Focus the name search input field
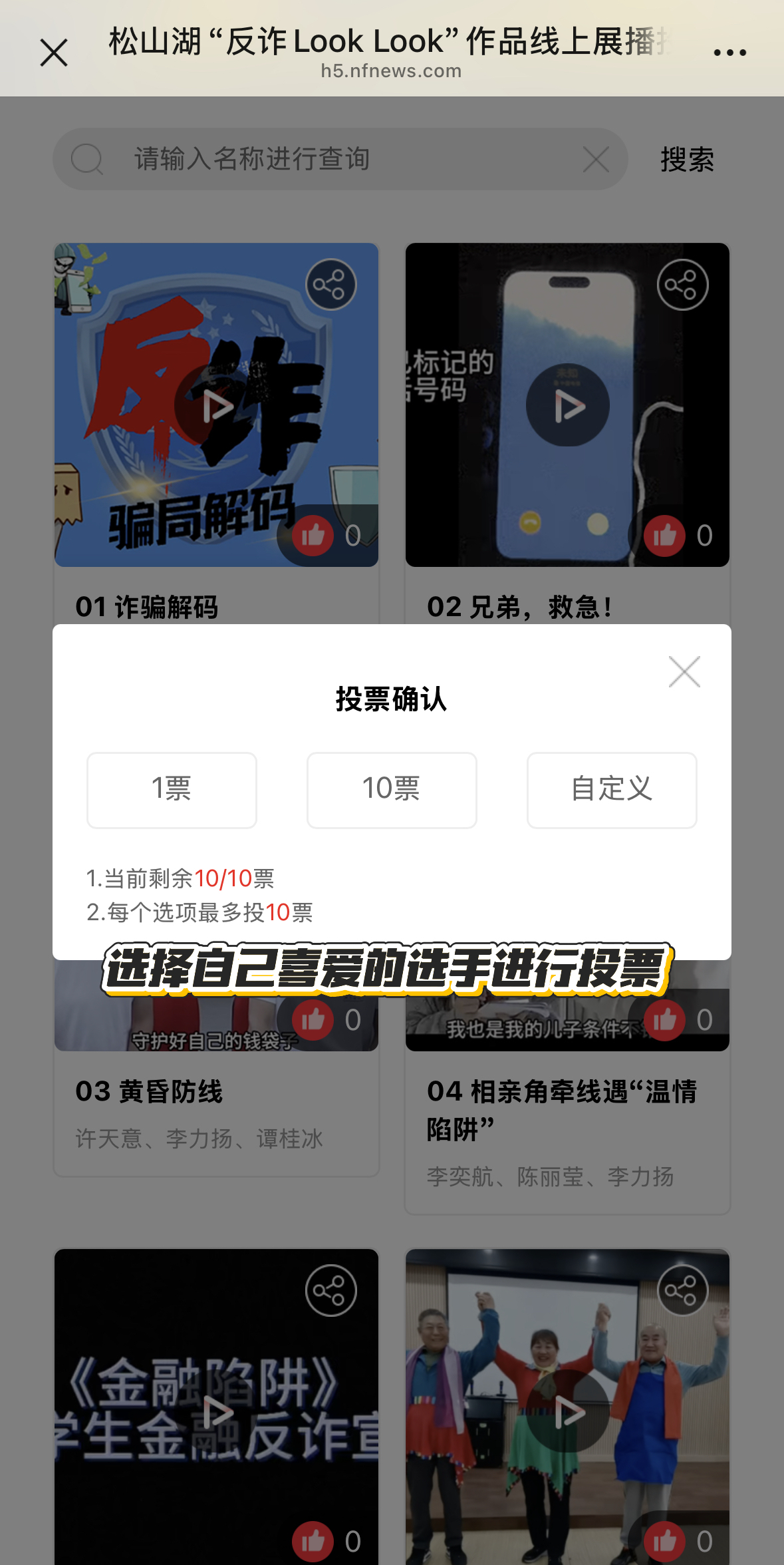The height and width of the screenshot is (1565, 784). click(x=332, y=160)
